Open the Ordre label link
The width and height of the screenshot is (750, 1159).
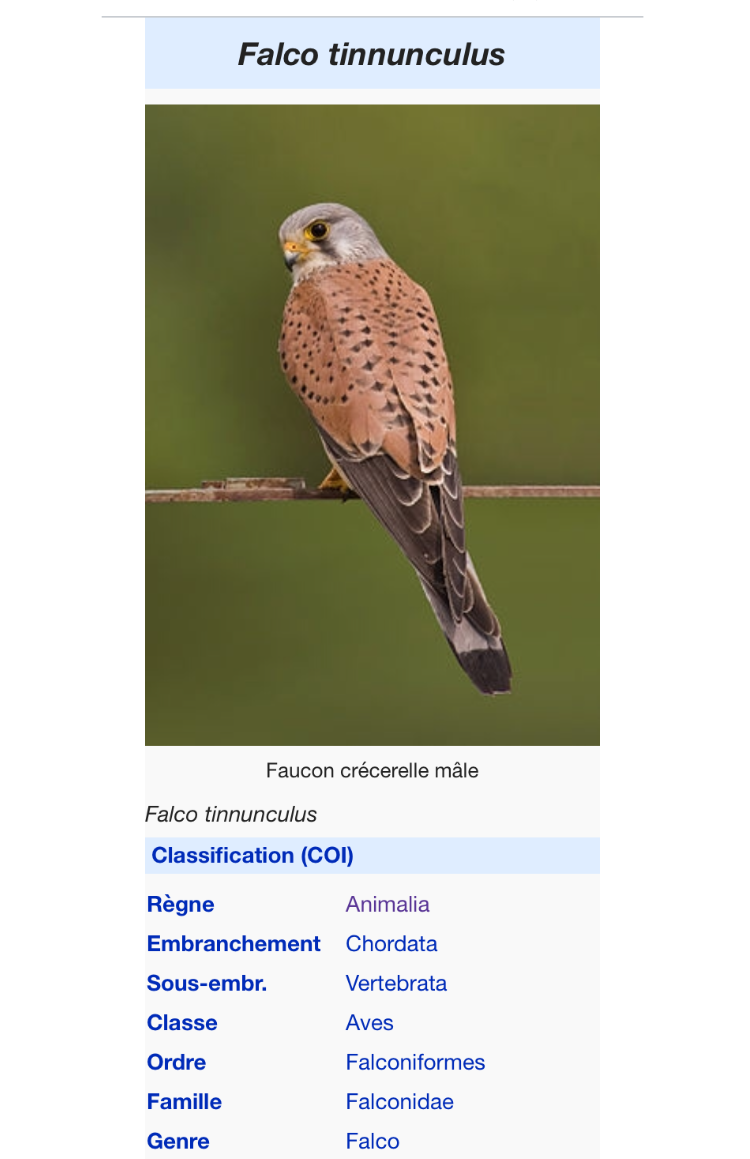[177, 1063]
